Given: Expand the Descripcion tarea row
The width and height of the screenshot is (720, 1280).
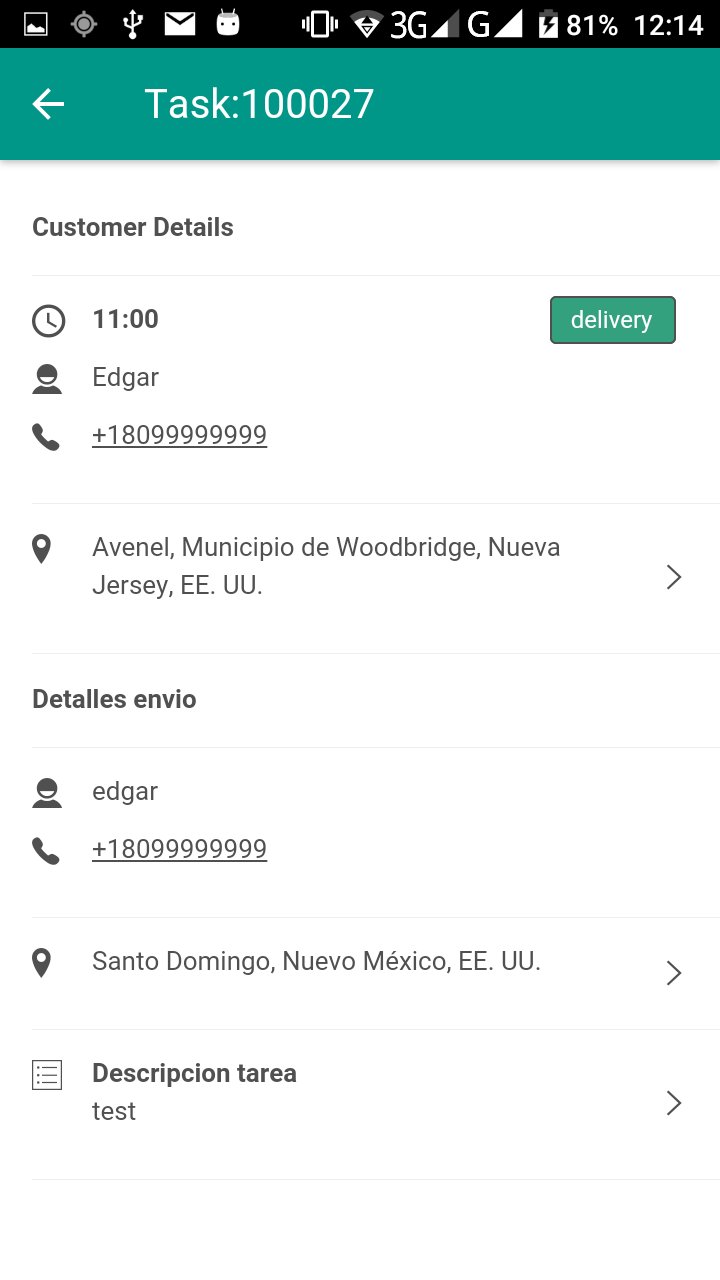Looking at the screenshot, I should 360,1092.
